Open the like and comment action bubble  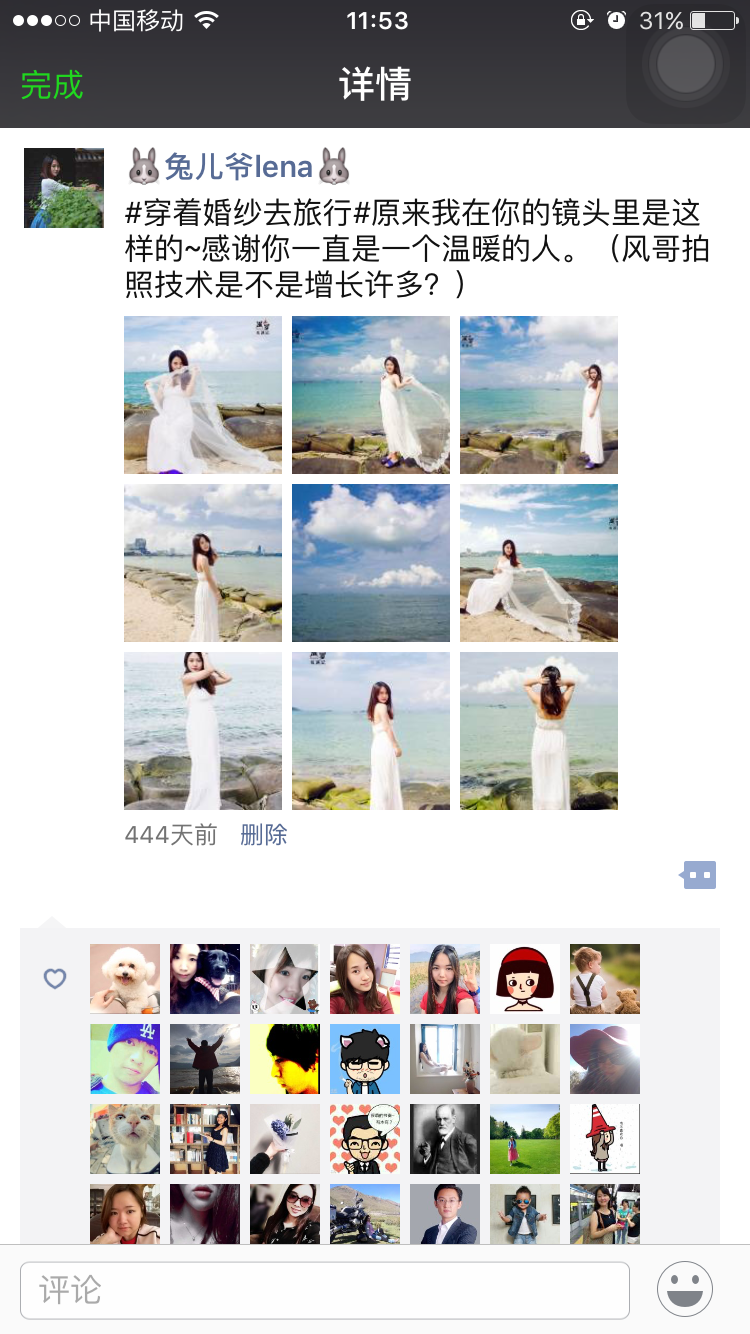[699, 875]
